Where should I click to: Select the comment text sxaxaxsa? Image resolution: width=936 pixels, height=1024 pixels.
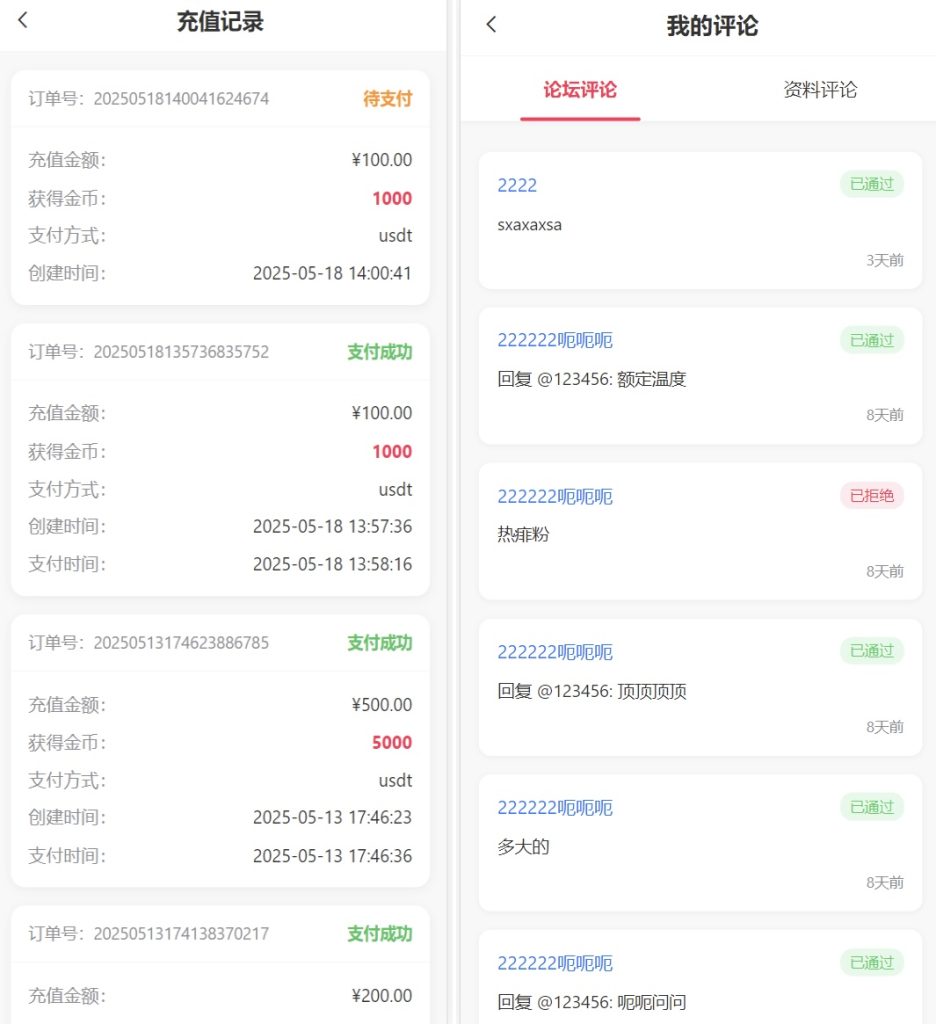click(x=531, y=225)
